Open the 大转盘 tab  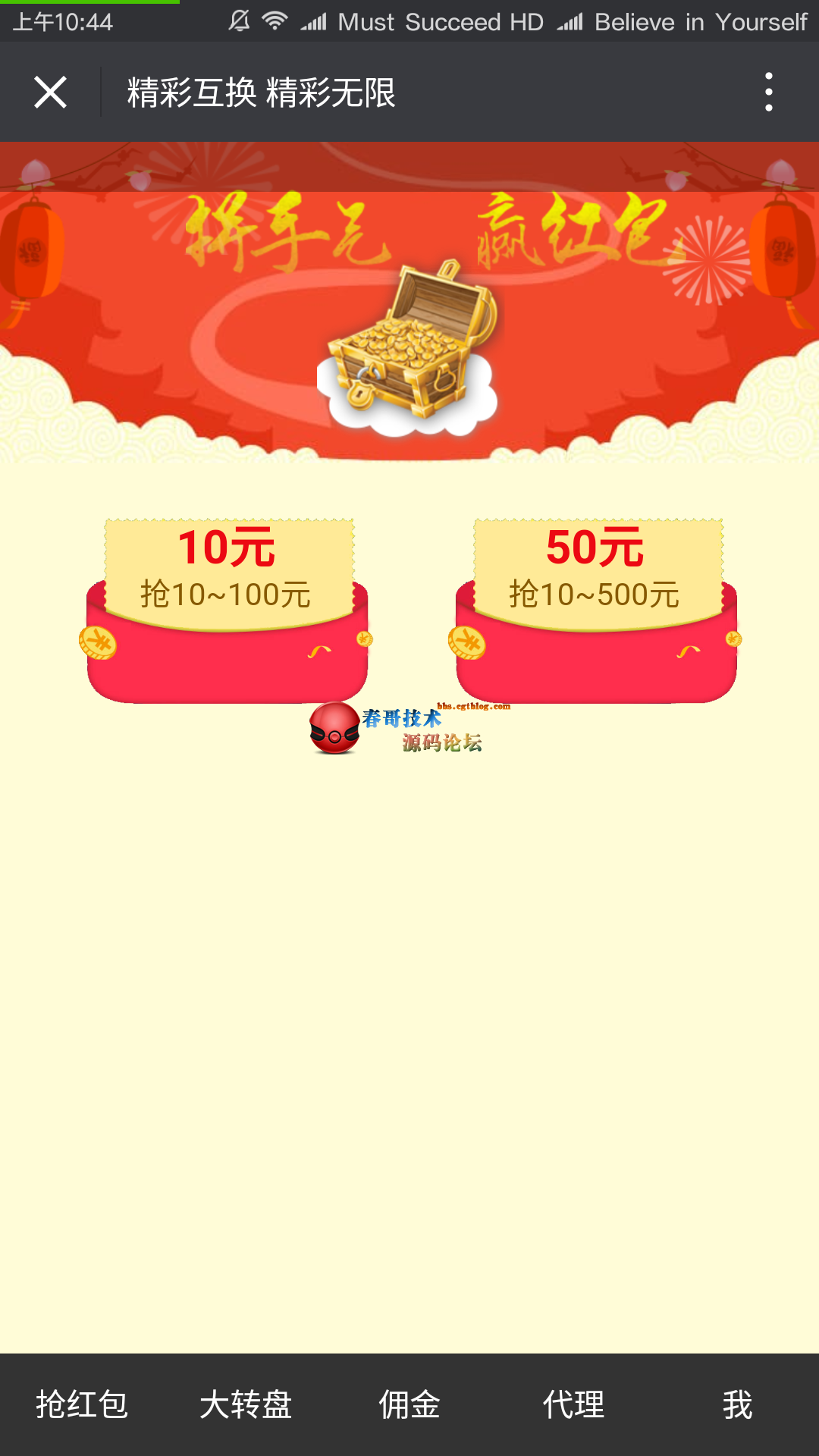click(x=246, y=1404)
